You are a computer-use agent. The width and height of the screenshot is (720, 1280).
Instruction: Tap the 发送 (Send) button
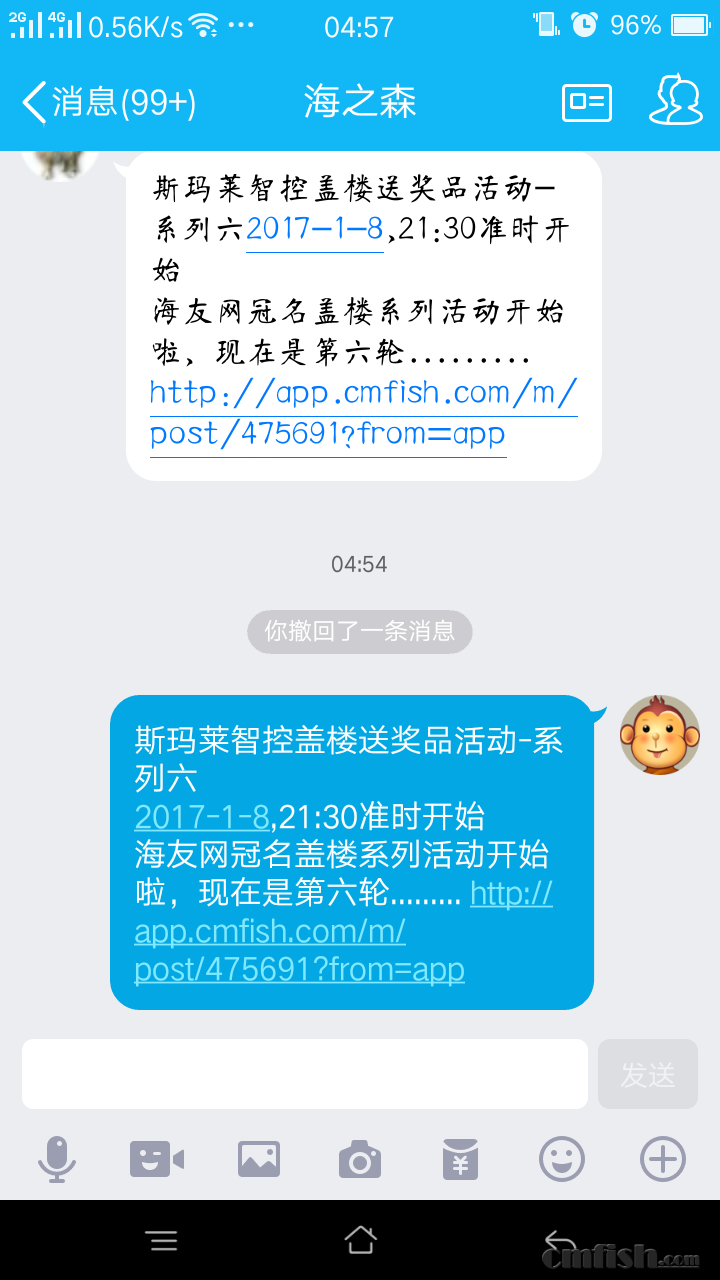647,1073
